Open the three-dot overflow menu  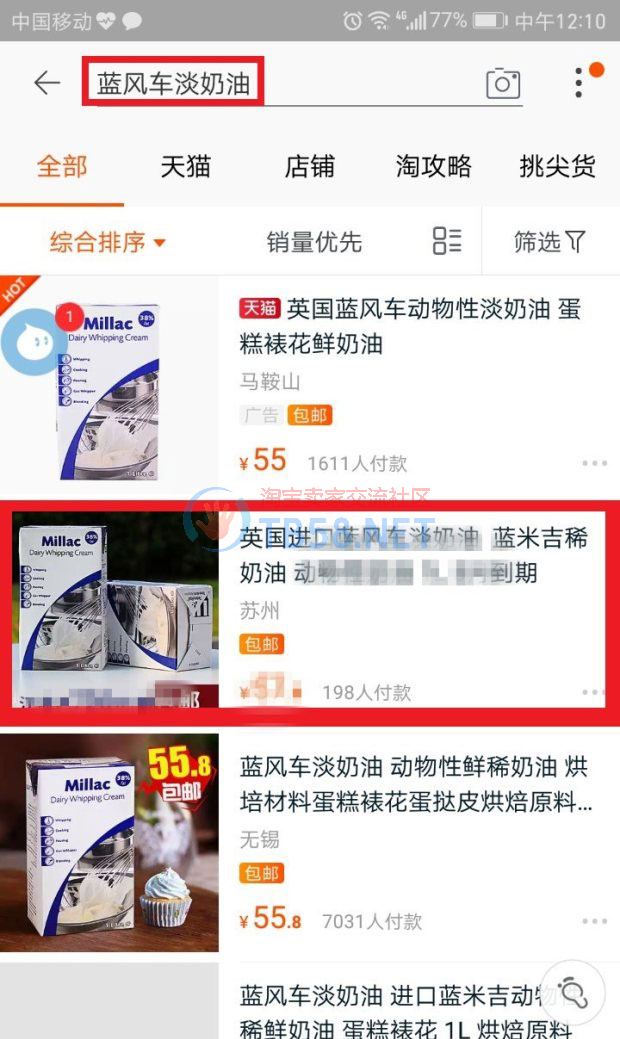tap(579, 82)
